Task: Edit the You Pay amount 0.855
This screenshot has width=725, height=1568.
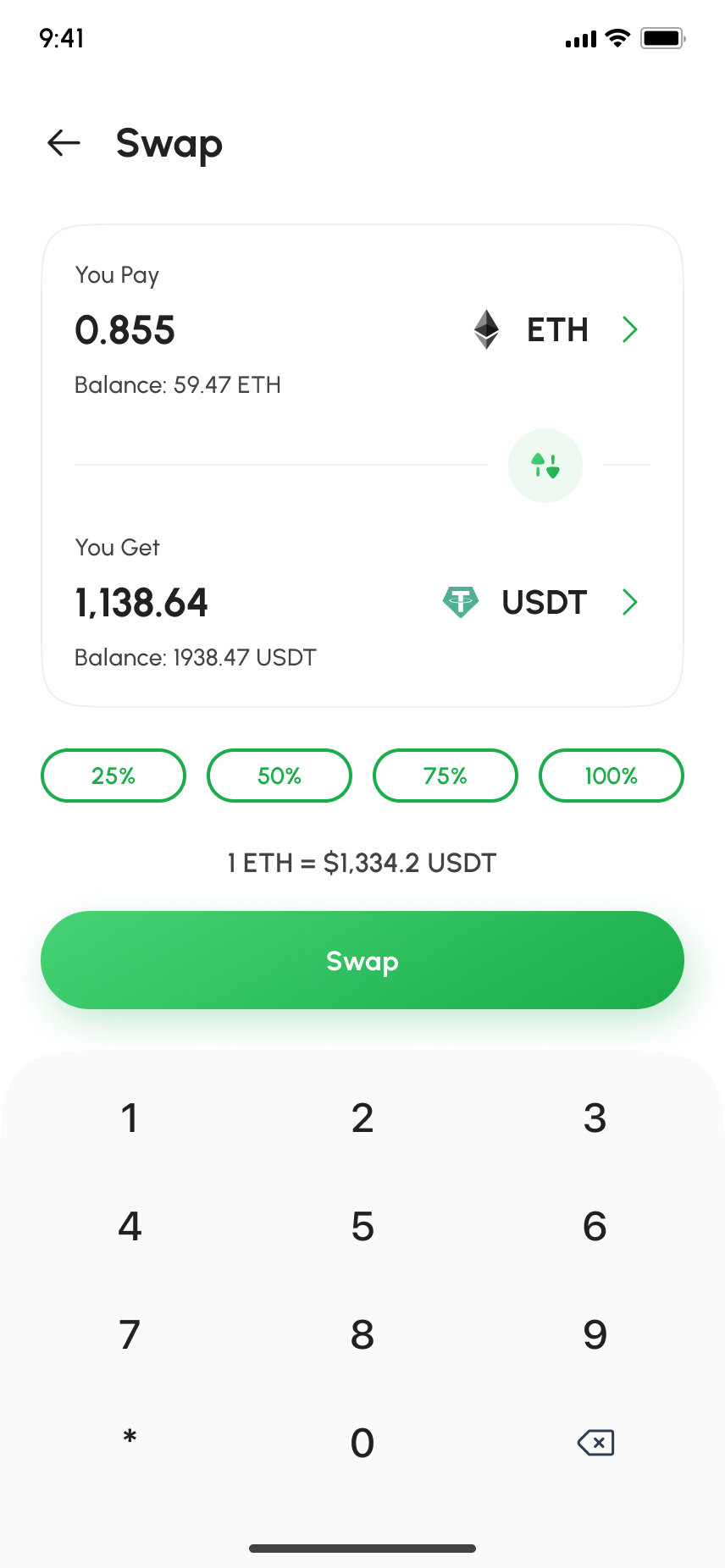Action: click(x=125, y=330)
